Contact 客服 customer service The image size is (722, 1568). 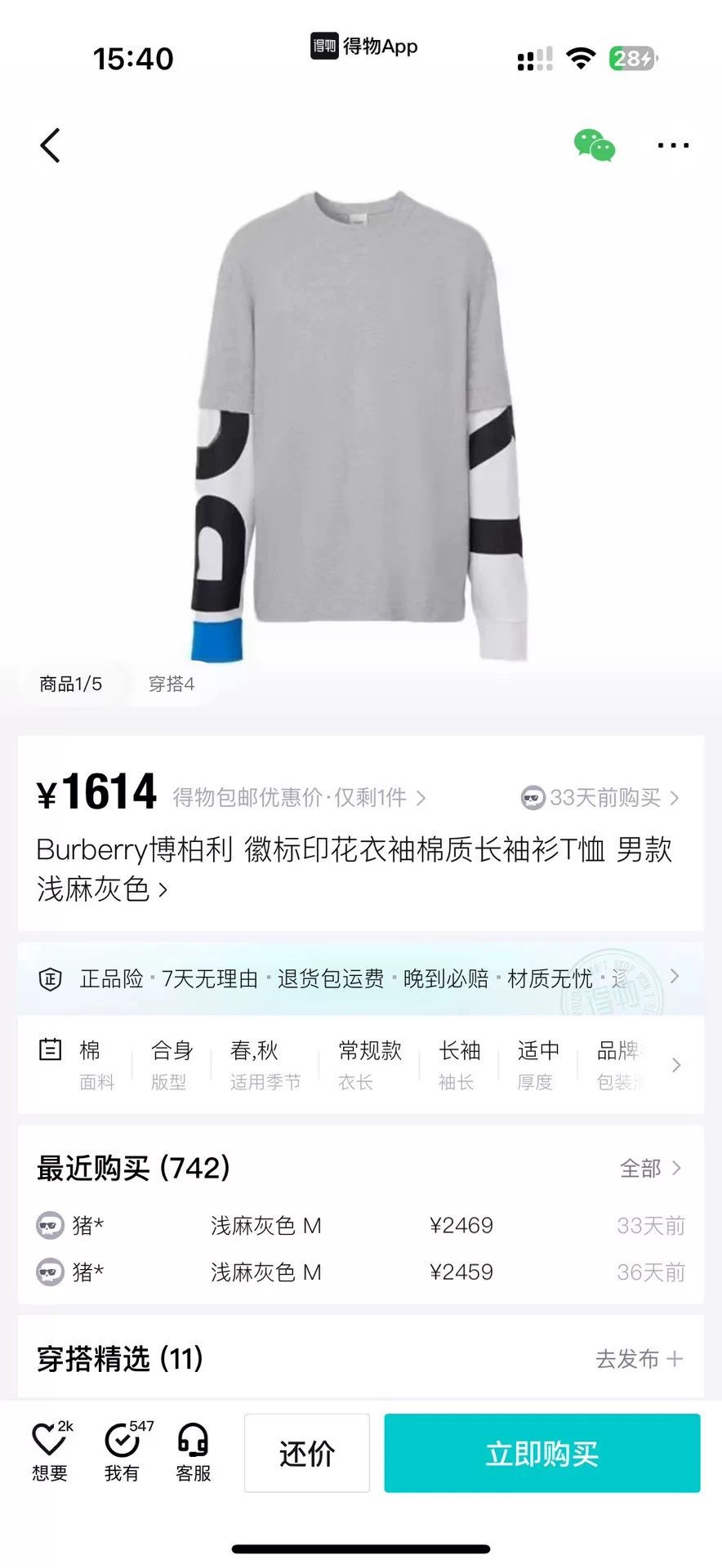coord(194,1451)
